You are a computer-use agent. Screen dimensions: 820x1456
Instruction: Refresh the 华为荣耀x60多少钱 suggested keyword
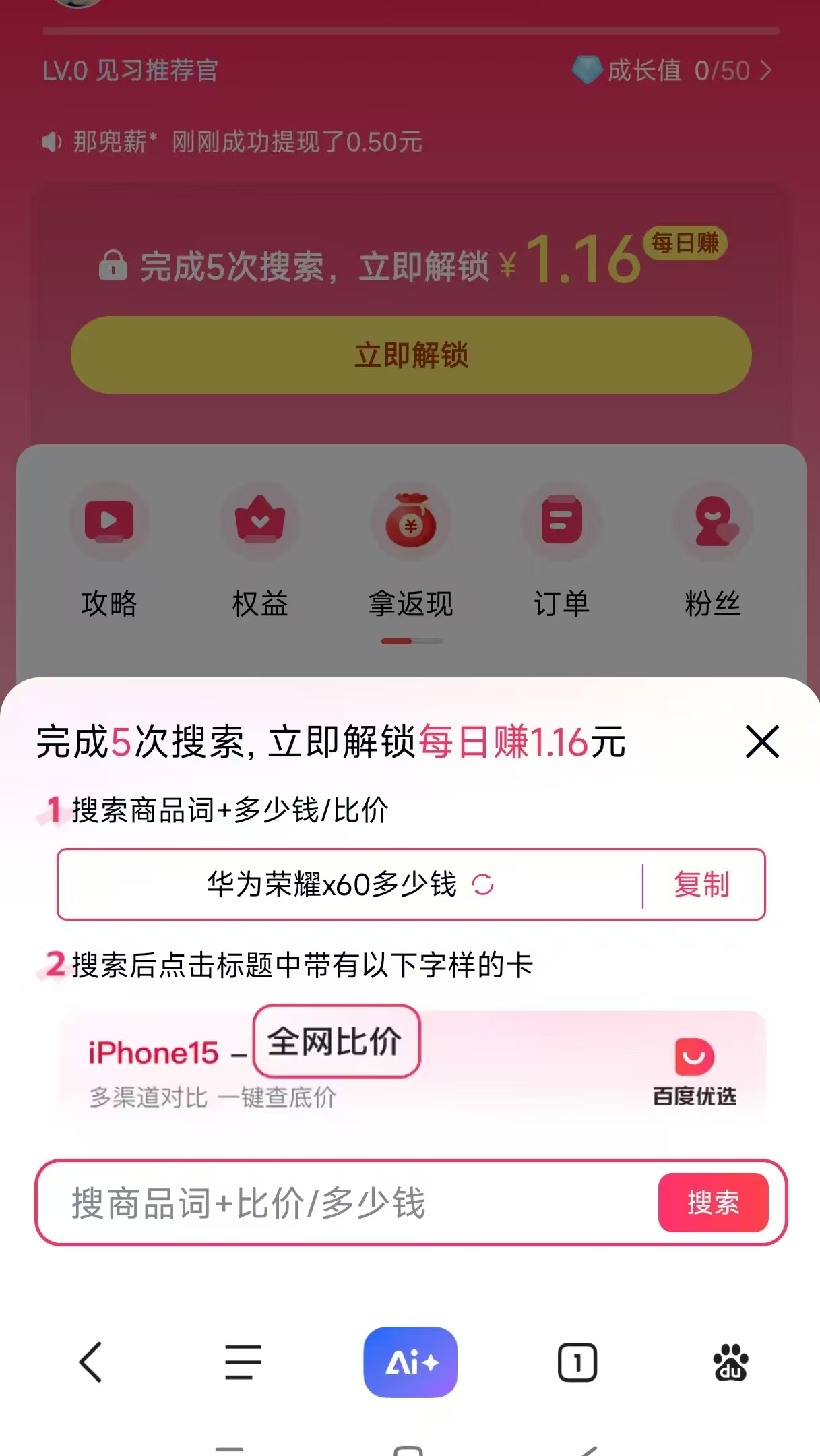481,886
